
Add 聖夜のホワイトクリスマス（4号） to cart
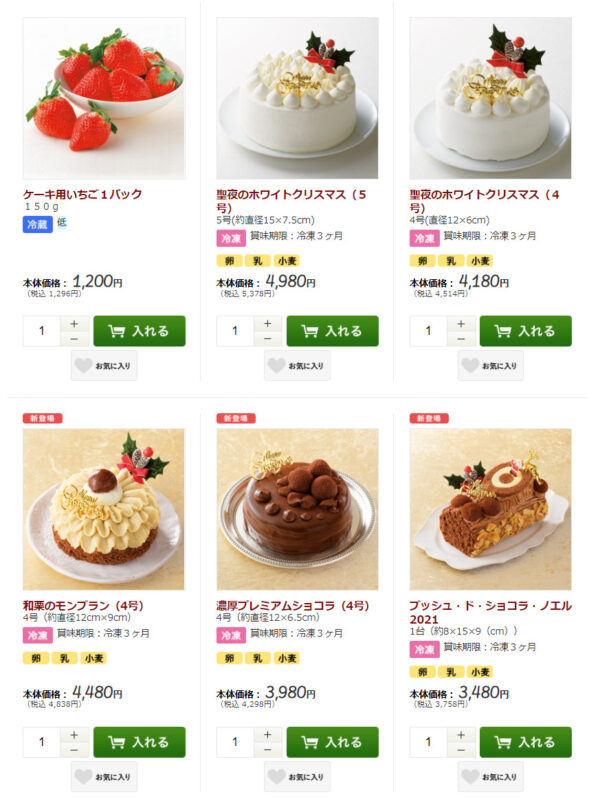525,331
